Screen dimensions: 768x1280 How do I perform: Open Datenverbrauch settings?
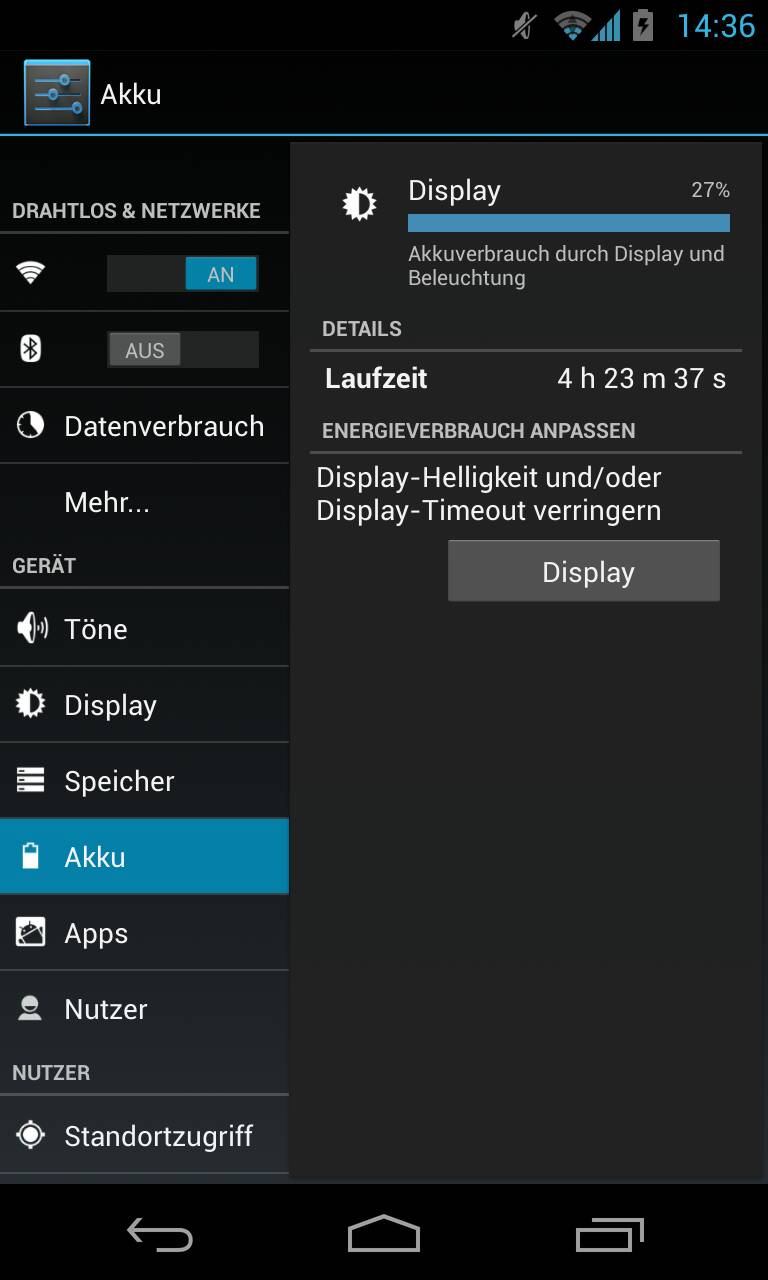point(144,426)
